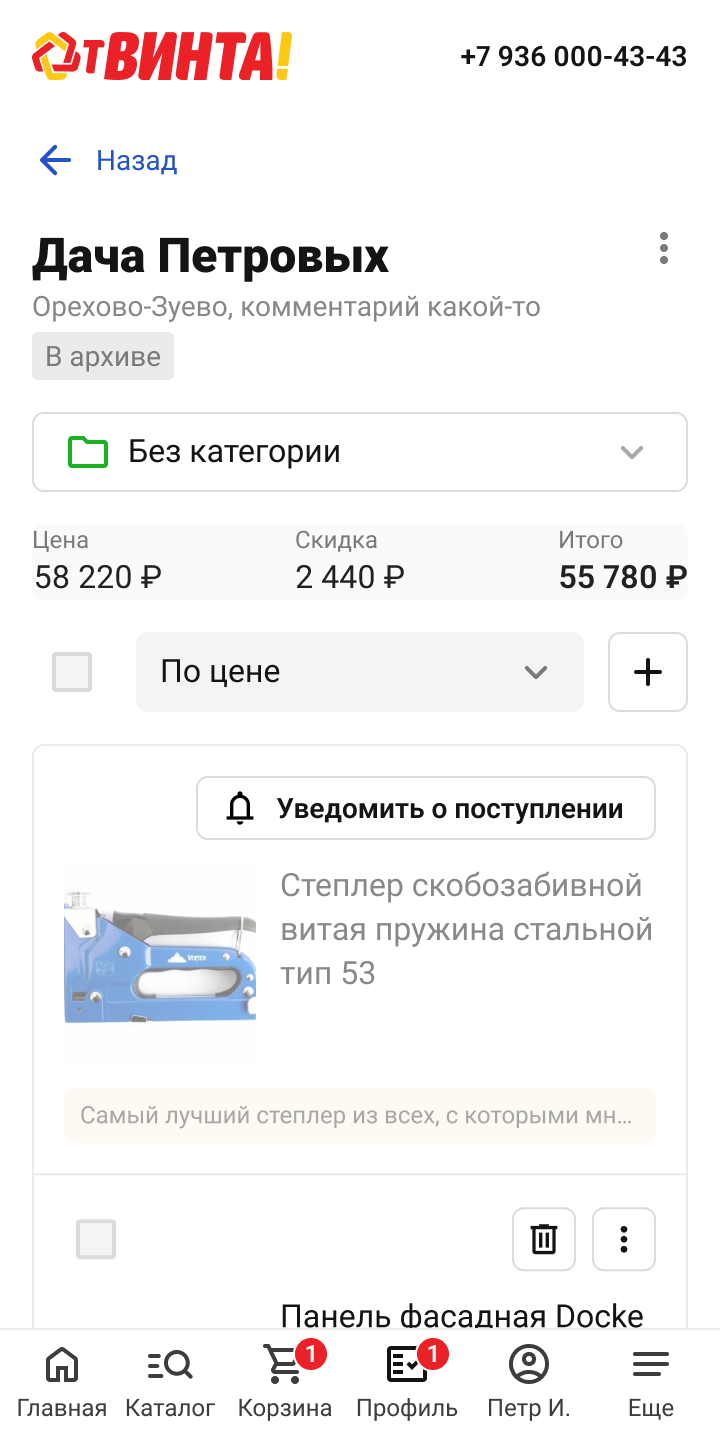Tap the plus button to add an item
Viewport: 720px width, 1440px height.
(x=648, y=672)
